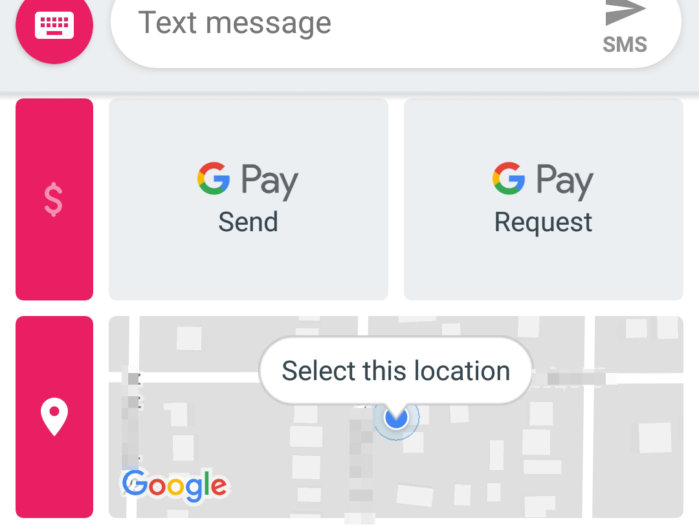Choose Google Pay Request

pyautogui.click(x=543, y=199)
